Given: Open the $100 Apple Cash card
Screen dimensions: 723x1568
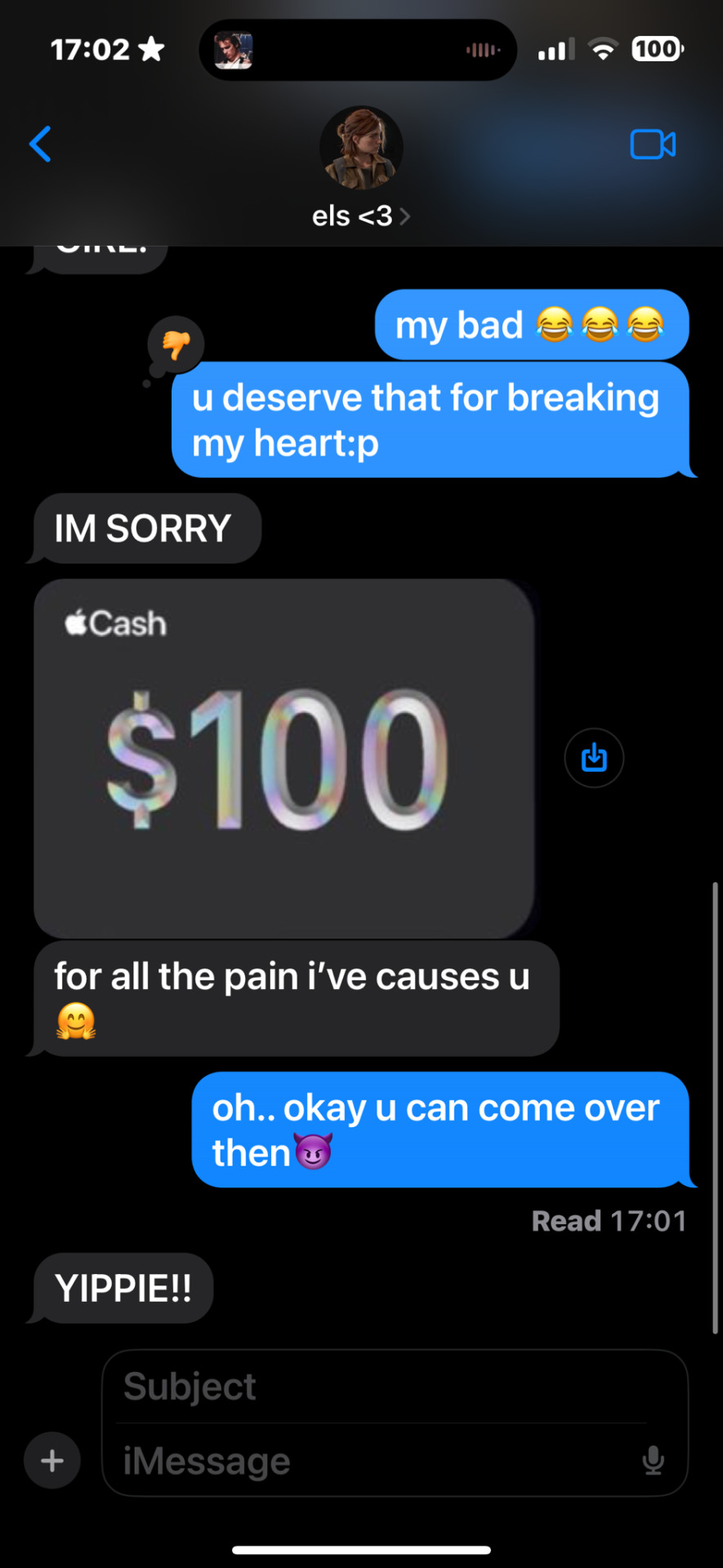Looking at the screenshot, I should [283, 758].
